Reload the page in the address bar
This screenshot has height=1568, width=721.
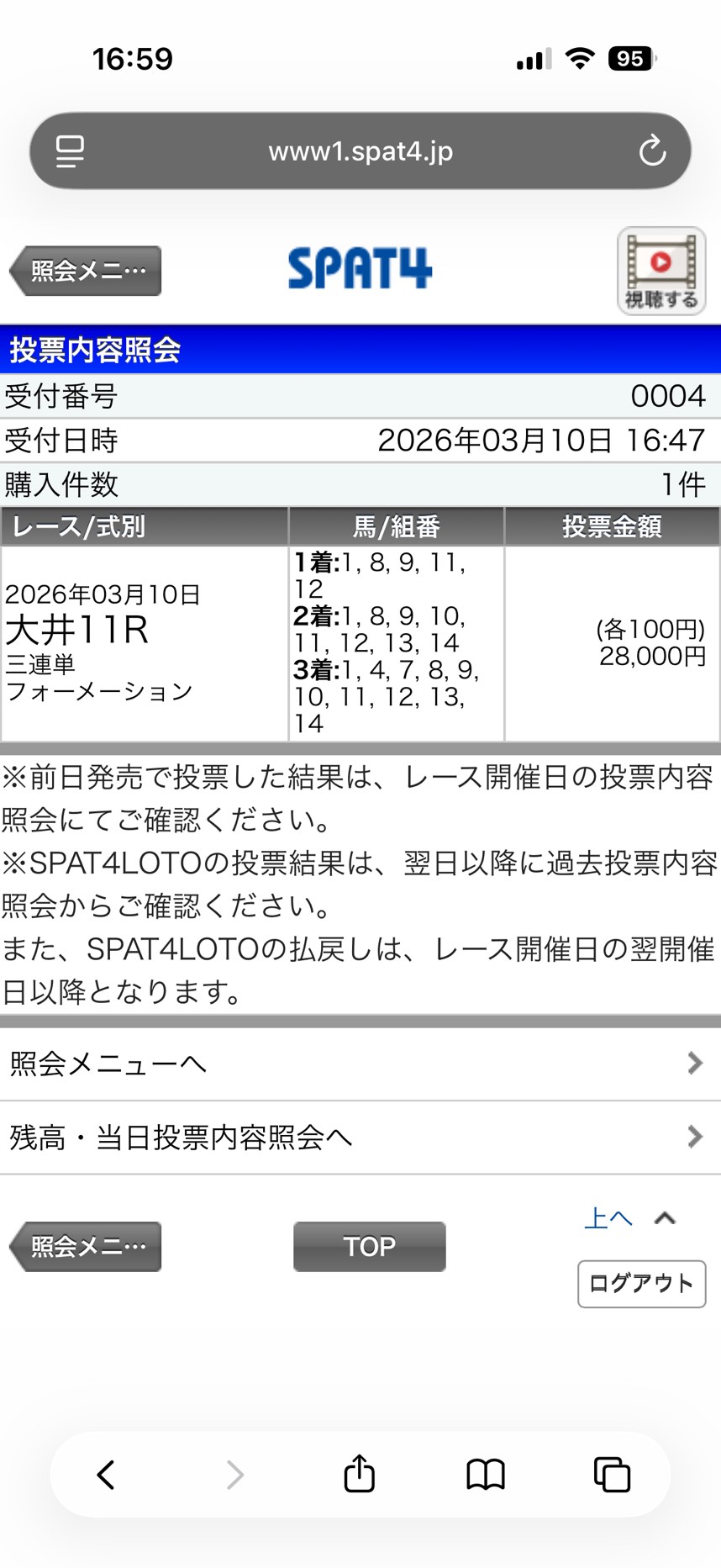[652, 151]
